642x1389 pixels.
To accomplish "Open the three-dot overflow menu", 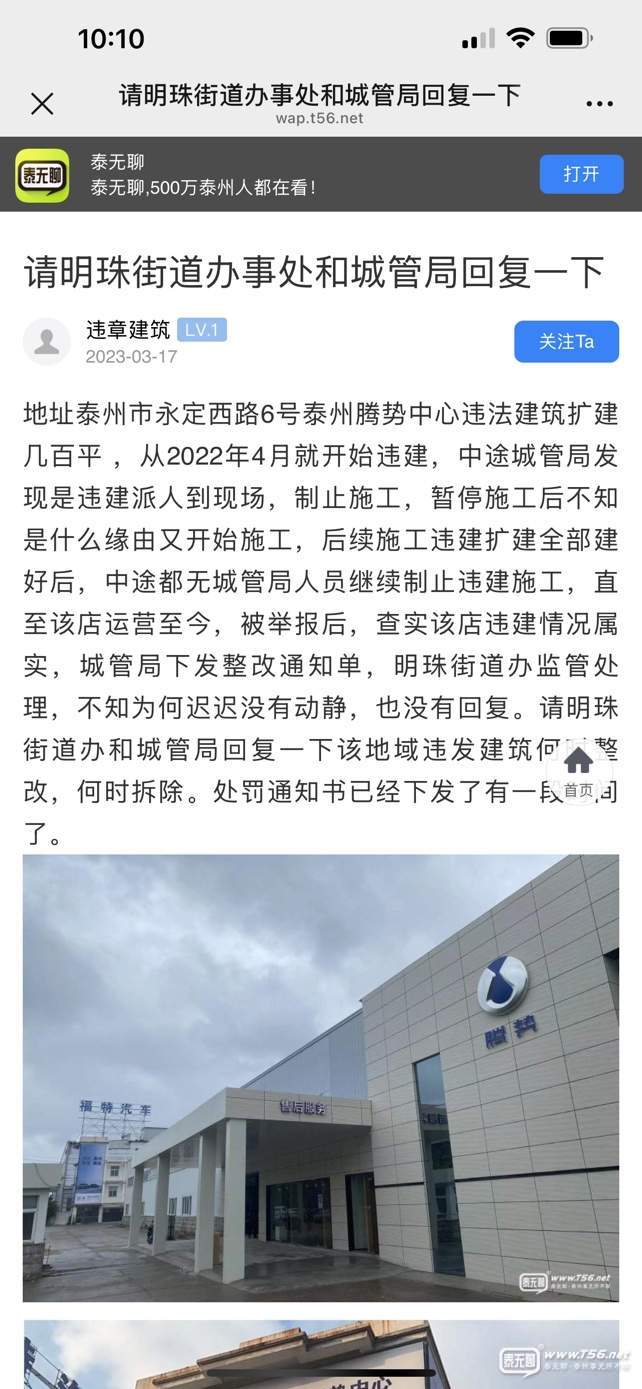I will [599, 104].
